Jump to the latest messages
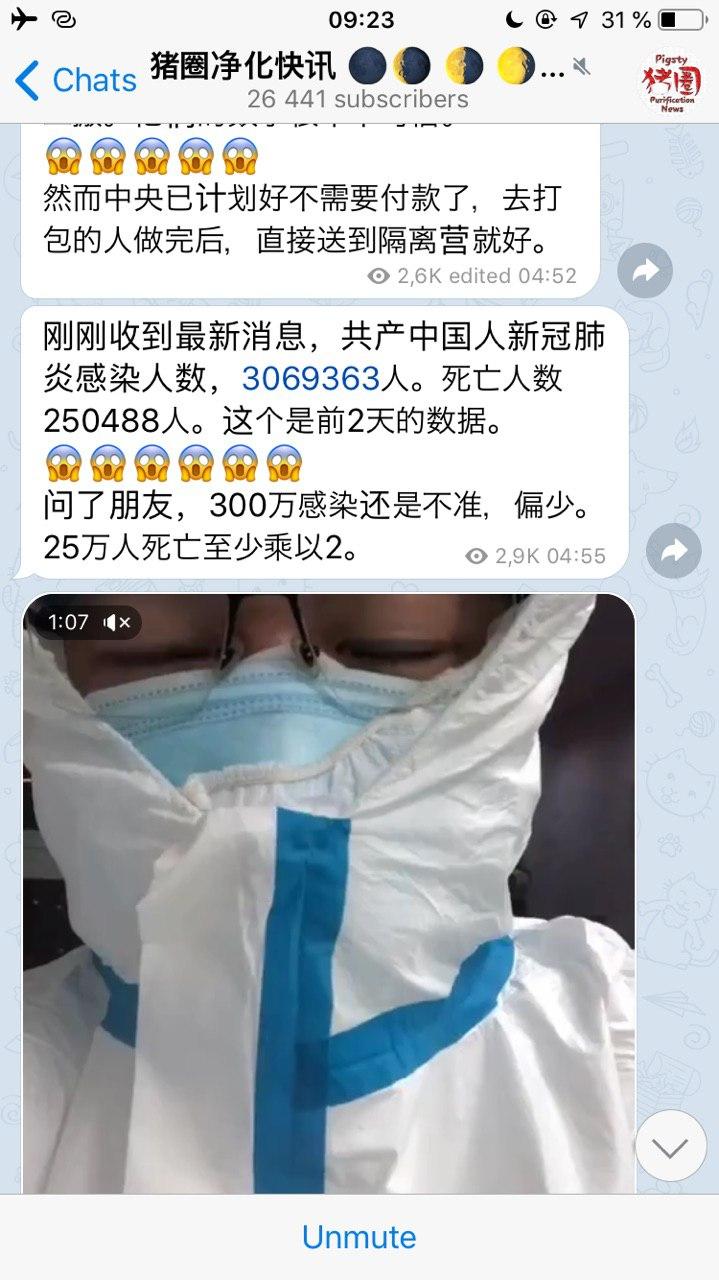The width and height of the screenshot is (719, 1280). pos(670,1146)
